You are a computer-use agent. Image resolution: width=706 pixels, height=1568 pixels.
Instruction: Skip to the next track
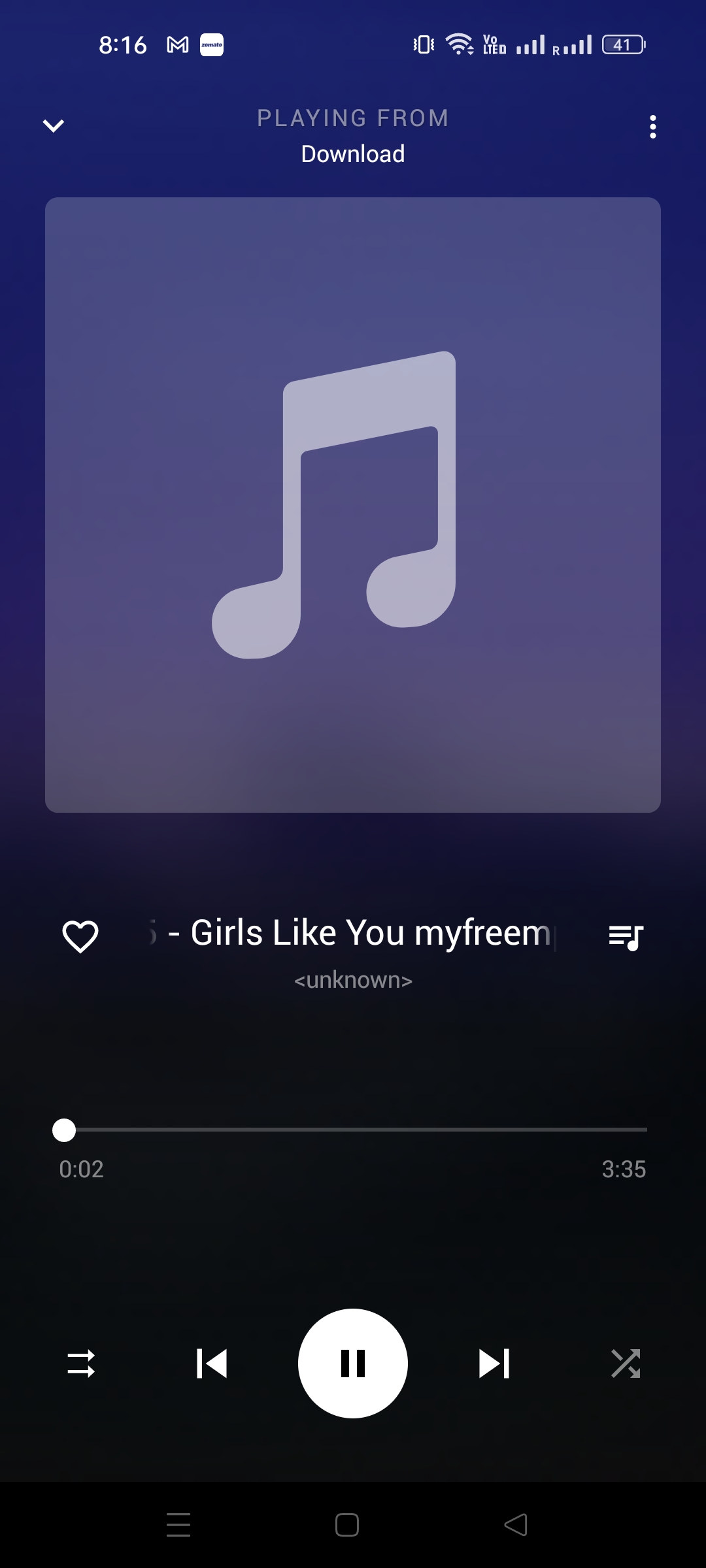[494, 1364]
